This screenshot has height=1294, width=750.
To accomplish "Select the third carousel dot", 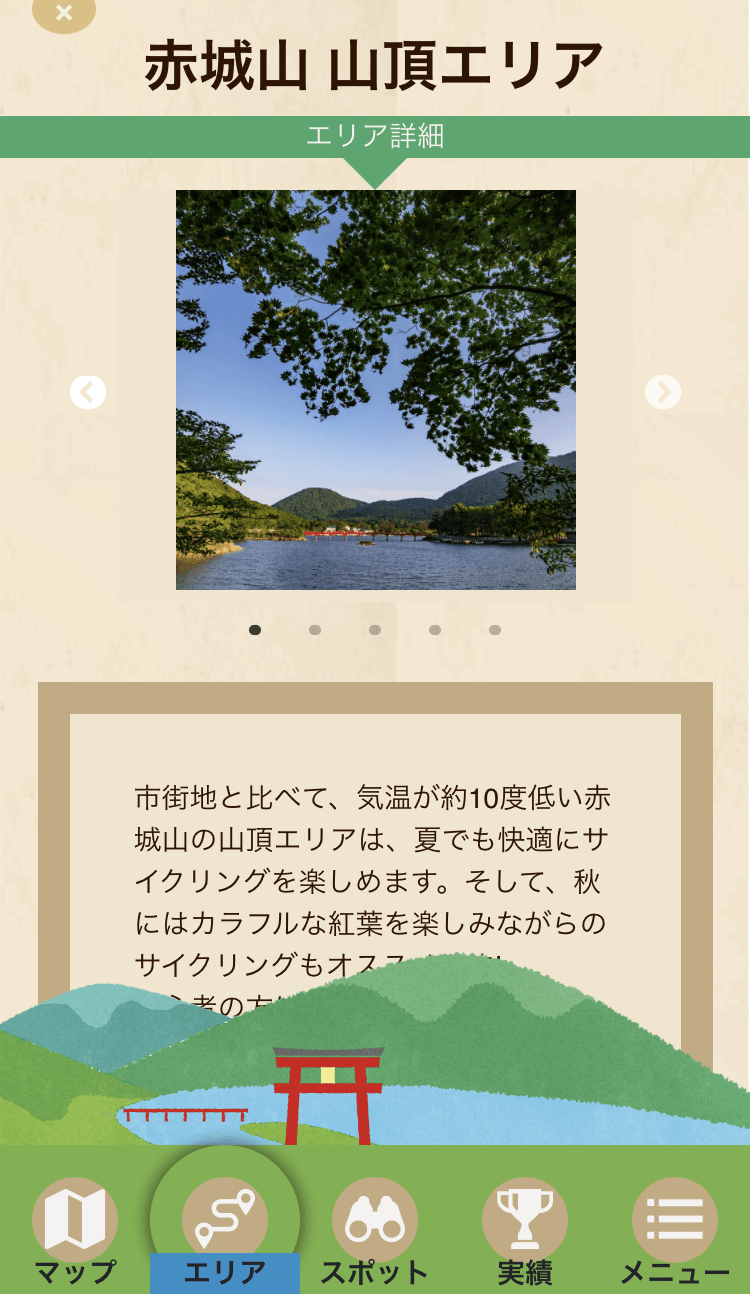I will pos(374,630).
